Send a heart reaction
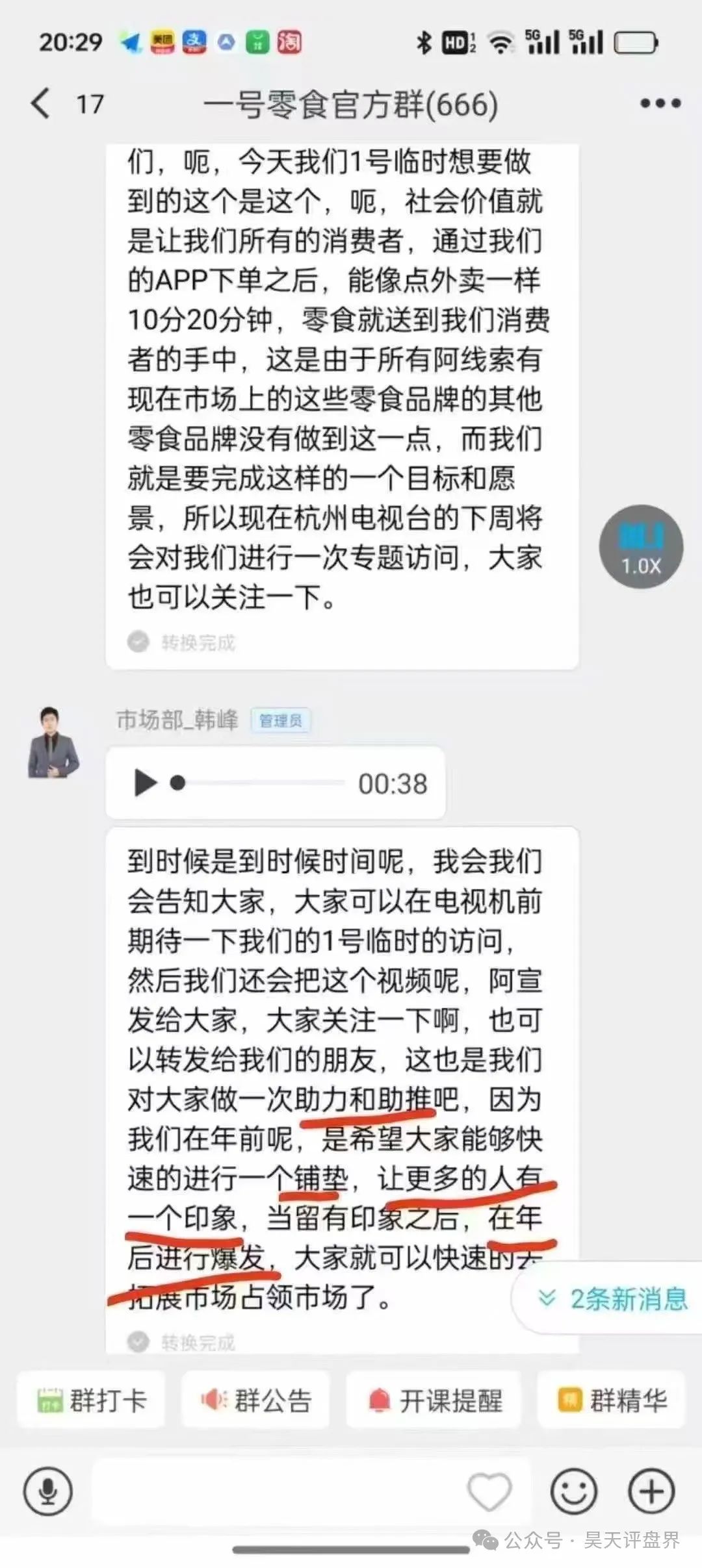The width and height of the screenshot is (702, 1568). [489, 1491]
